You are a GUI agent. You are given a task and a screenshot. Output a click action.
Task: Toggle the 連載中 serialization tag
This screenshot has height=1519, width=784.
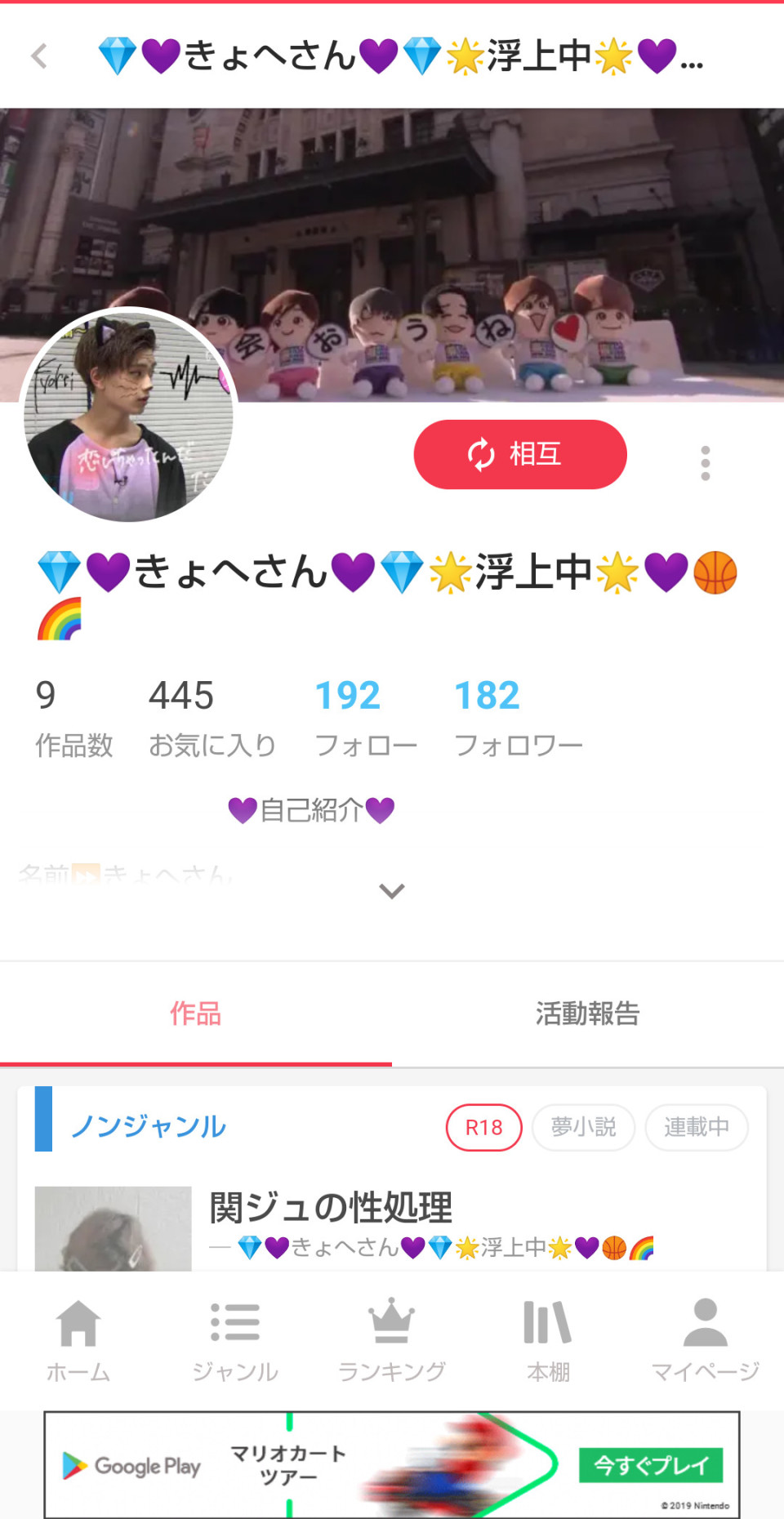[x=696, y=1127]
